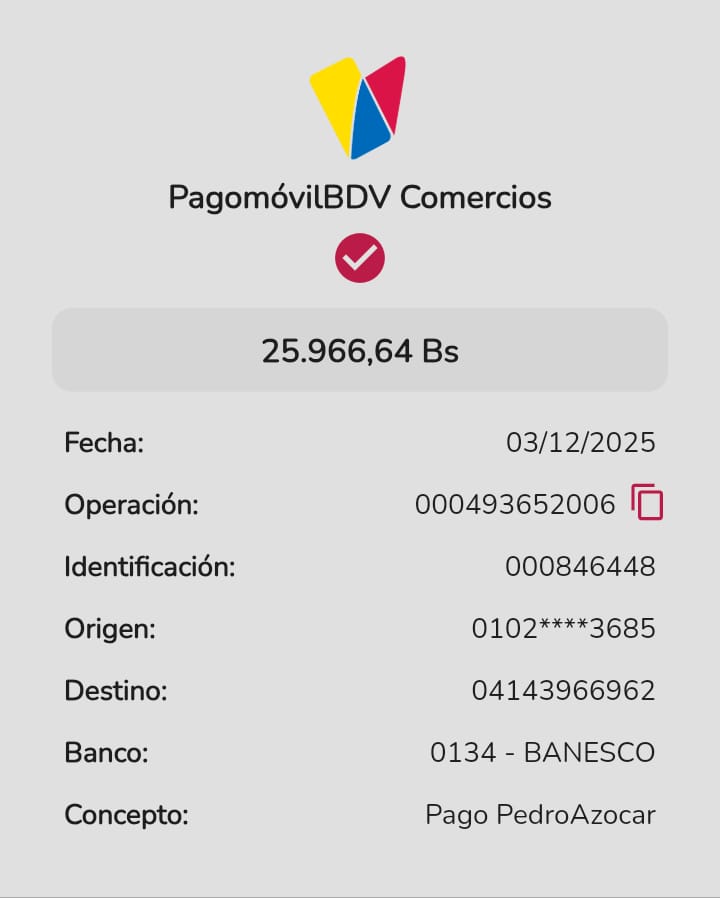
Task: Copy the operation number 000493652006
Action: (647, 502)
